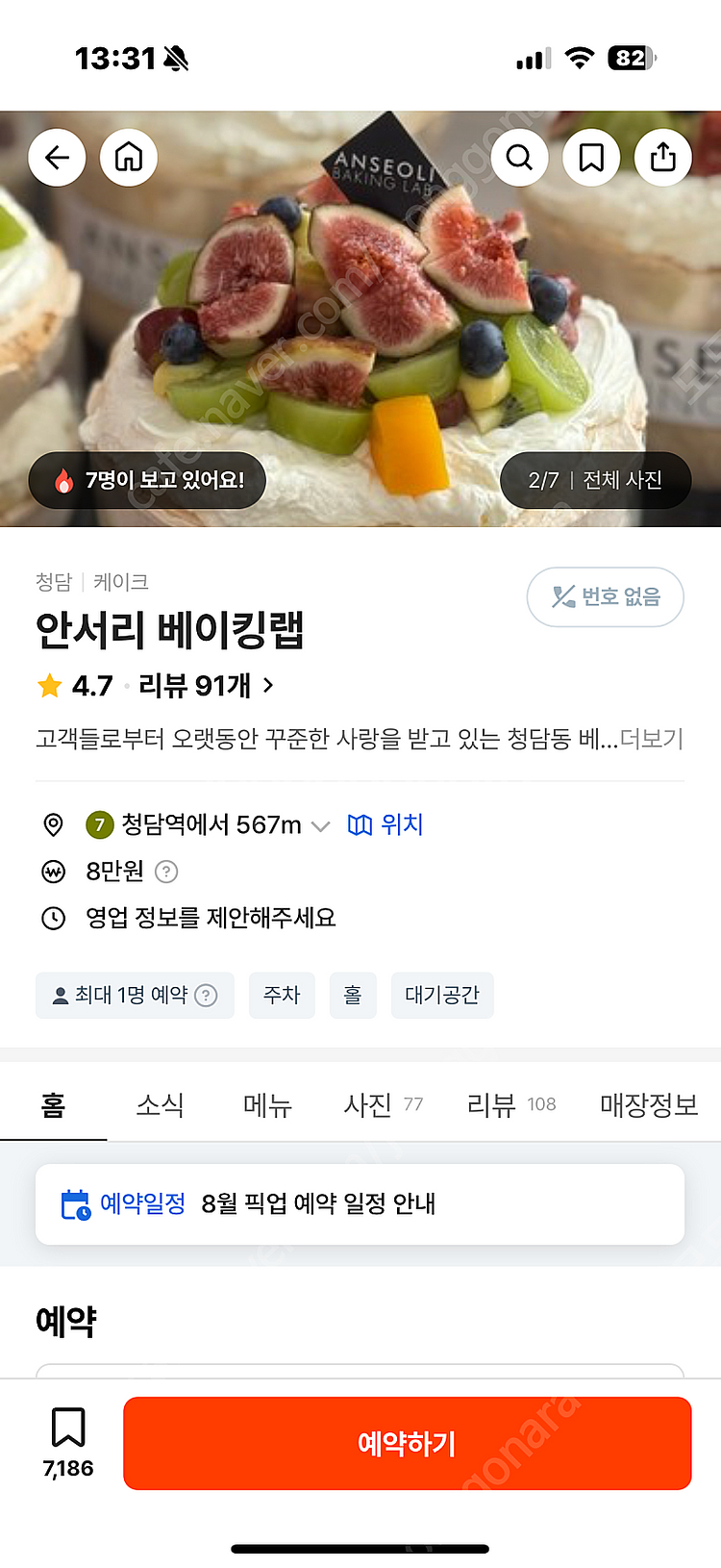Select the 번호 없음 button
Image resolution: width=721 pixels, height=1568 pixels.
pos(605,596)
